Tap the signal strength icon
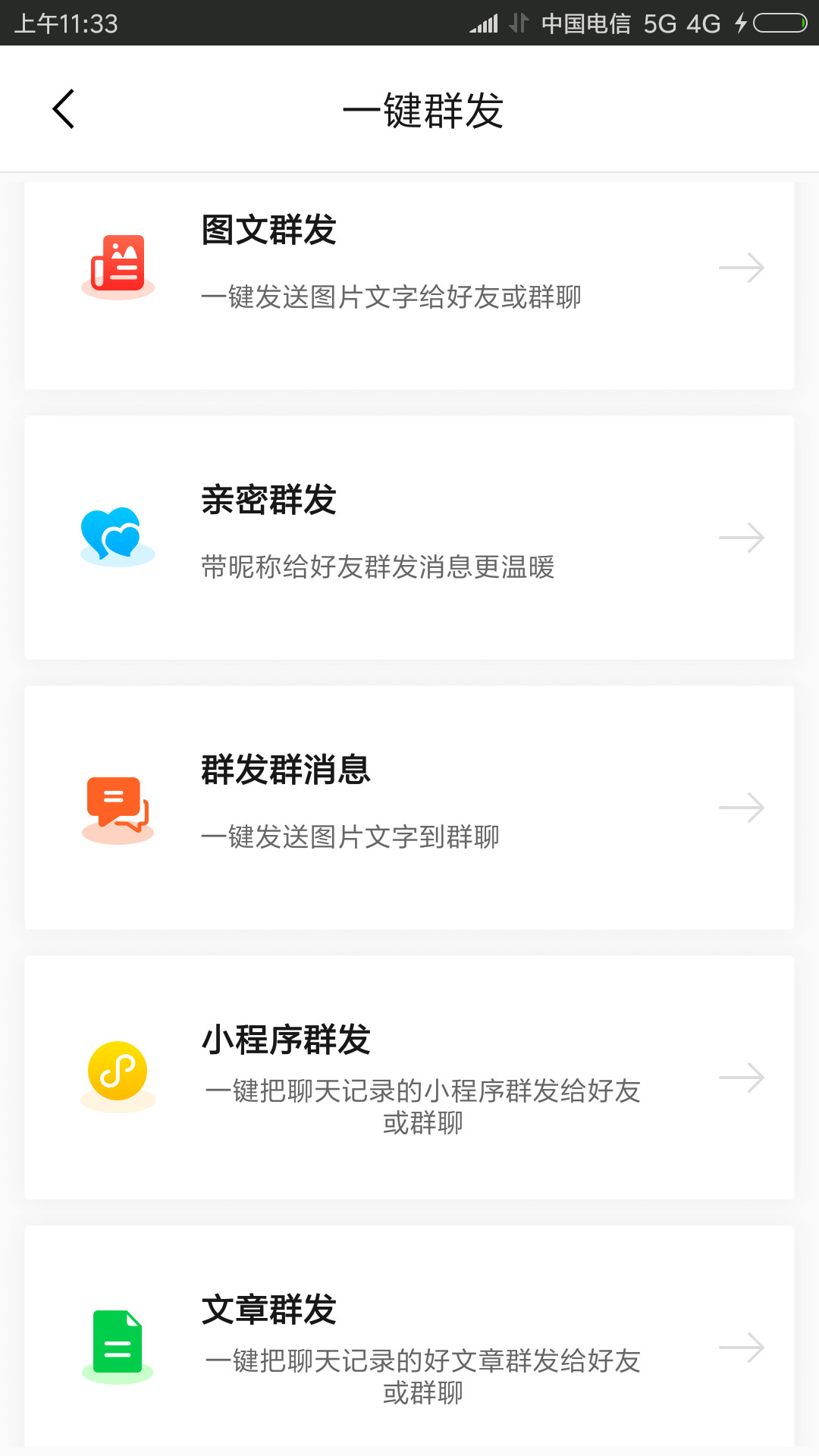 [484, 24]
